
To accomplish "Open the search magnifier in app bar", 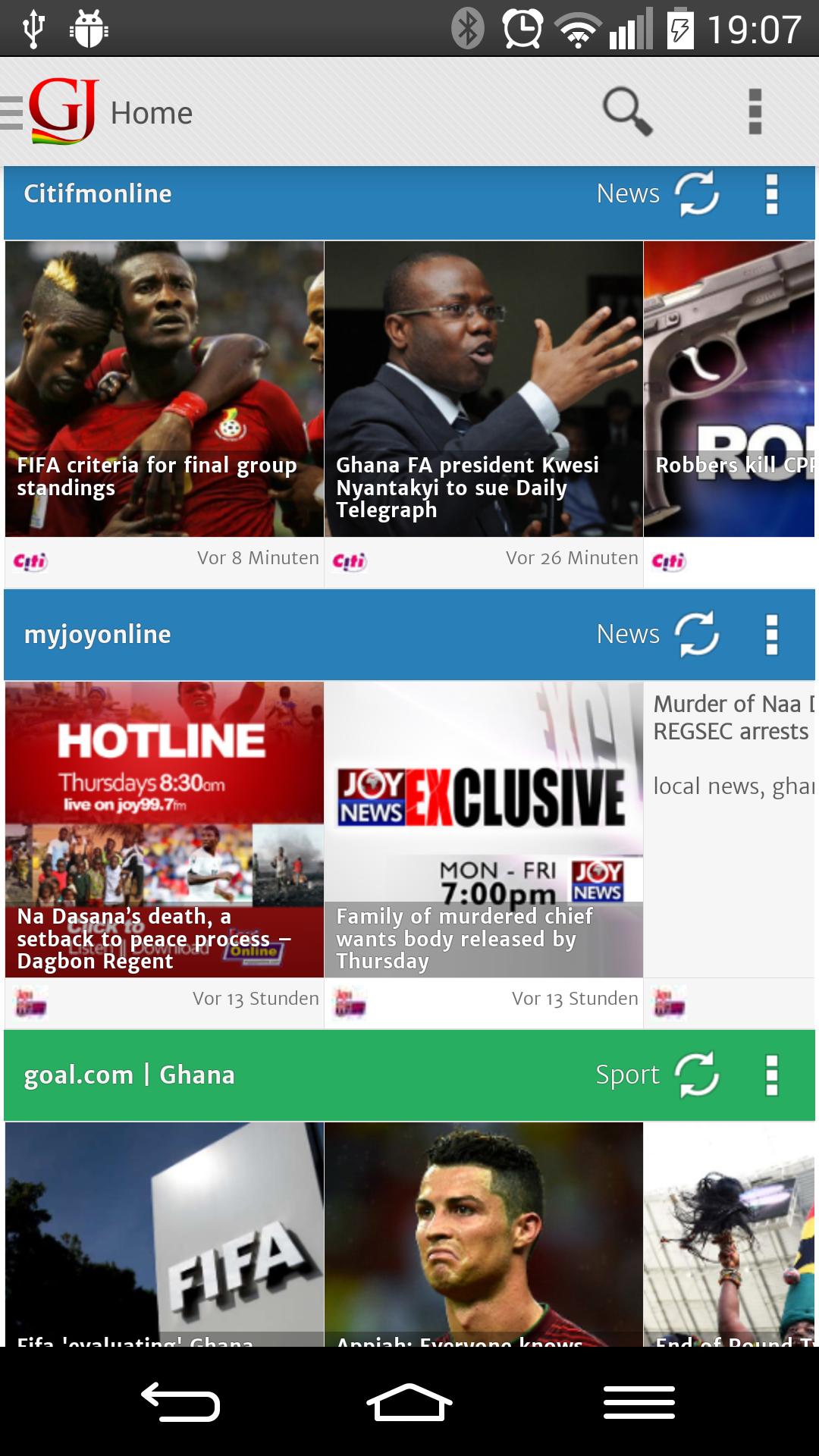I will (626, 112).
